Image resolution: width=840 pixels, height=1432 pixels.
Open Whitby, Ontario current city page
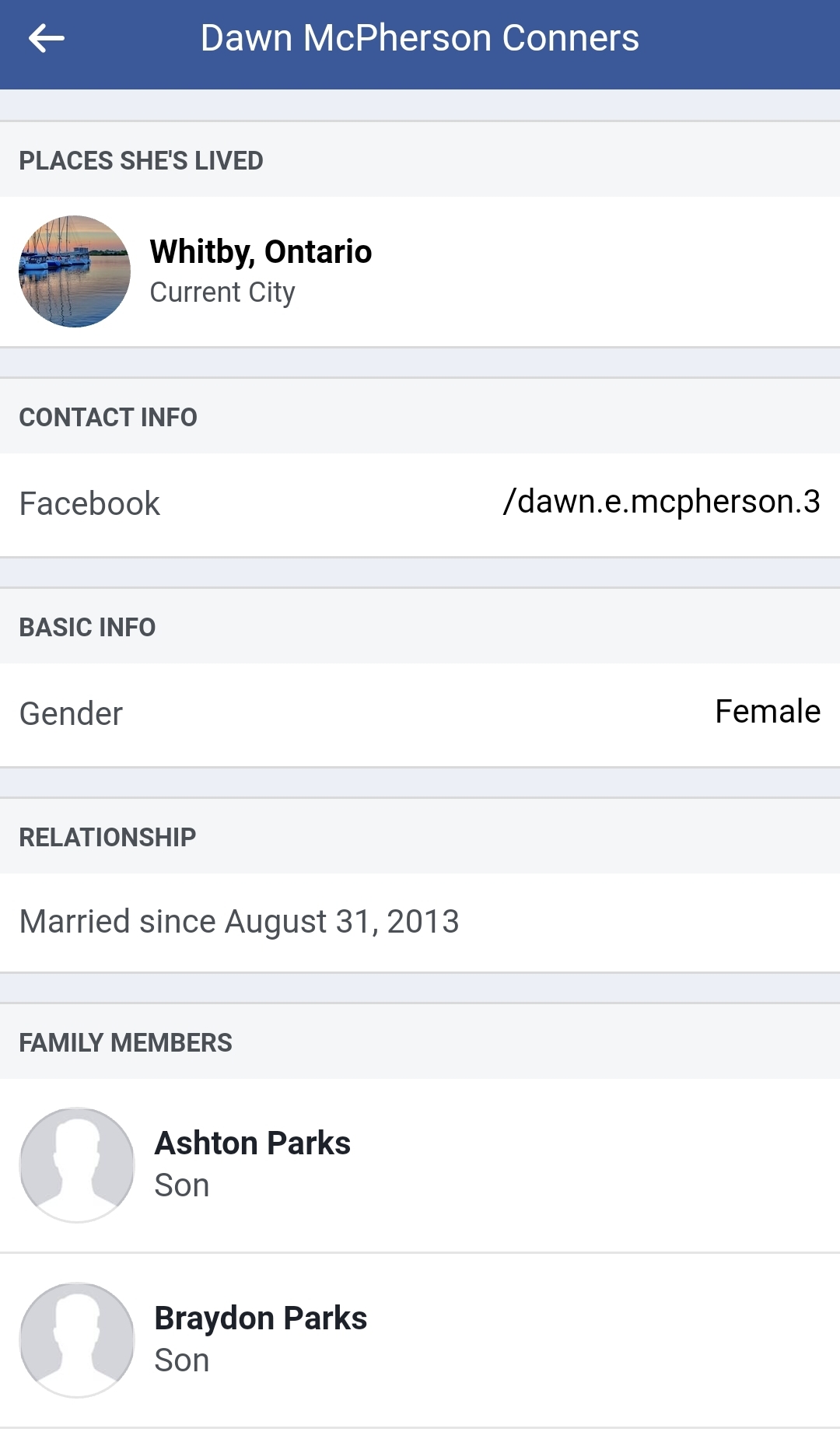coord(420,271)
